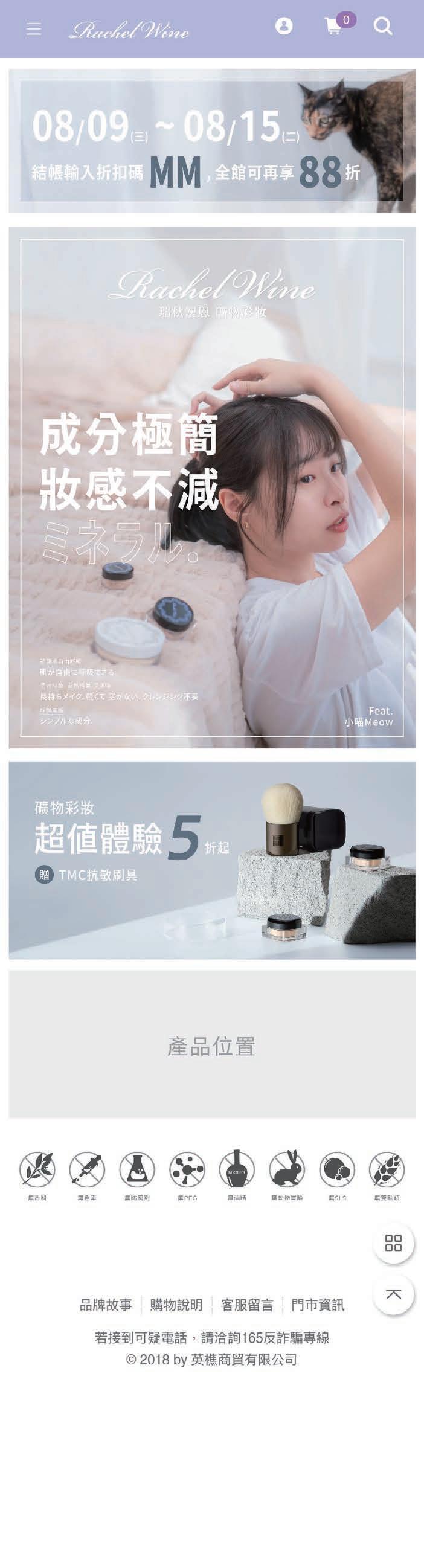
Task: Open the 超值體驗 5折起 promotion banner
Action: (x=211, y=860)
